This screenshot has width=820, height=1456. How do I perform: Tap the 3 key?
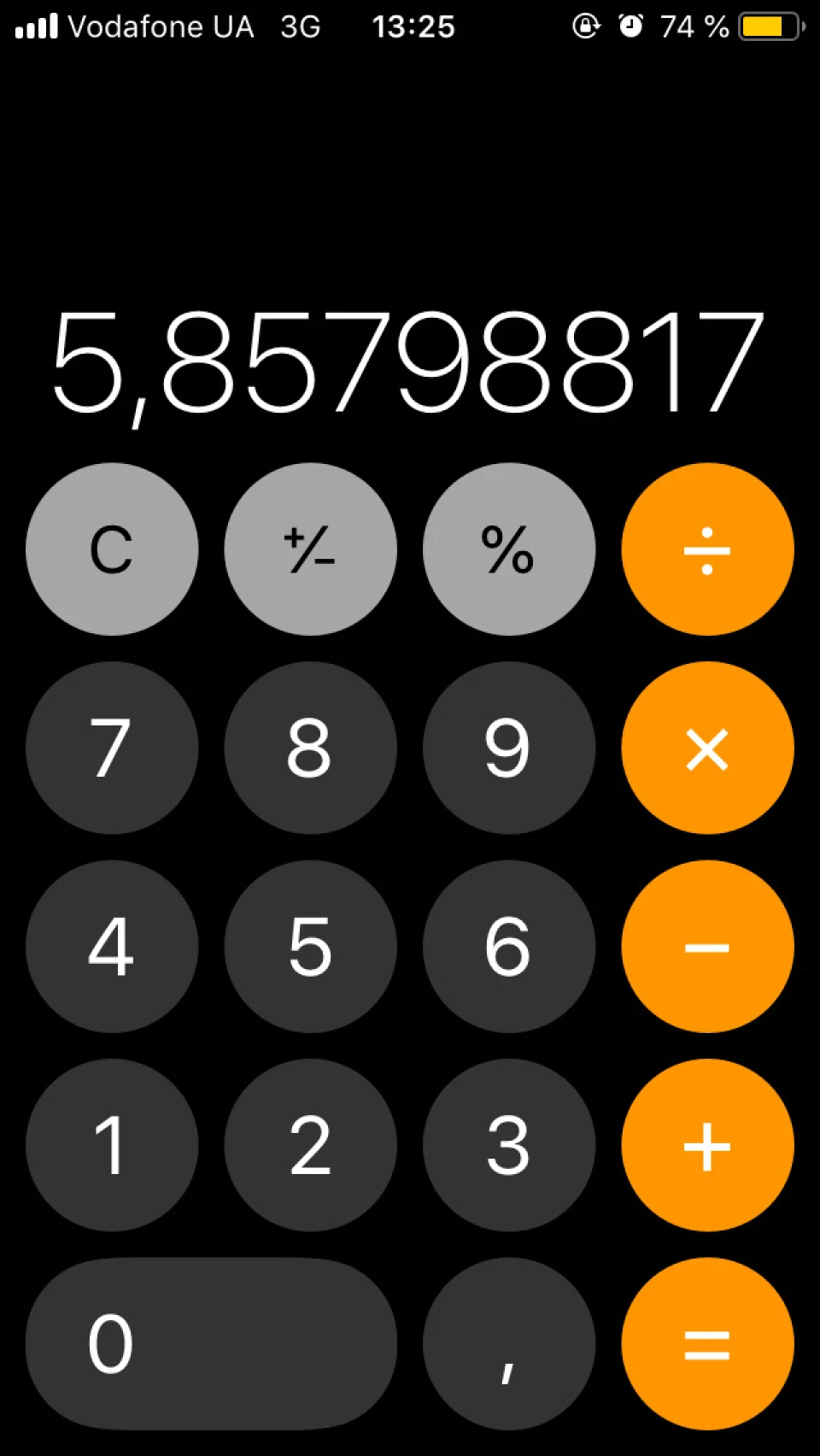pyautogui.click(x=509, y=1145)
